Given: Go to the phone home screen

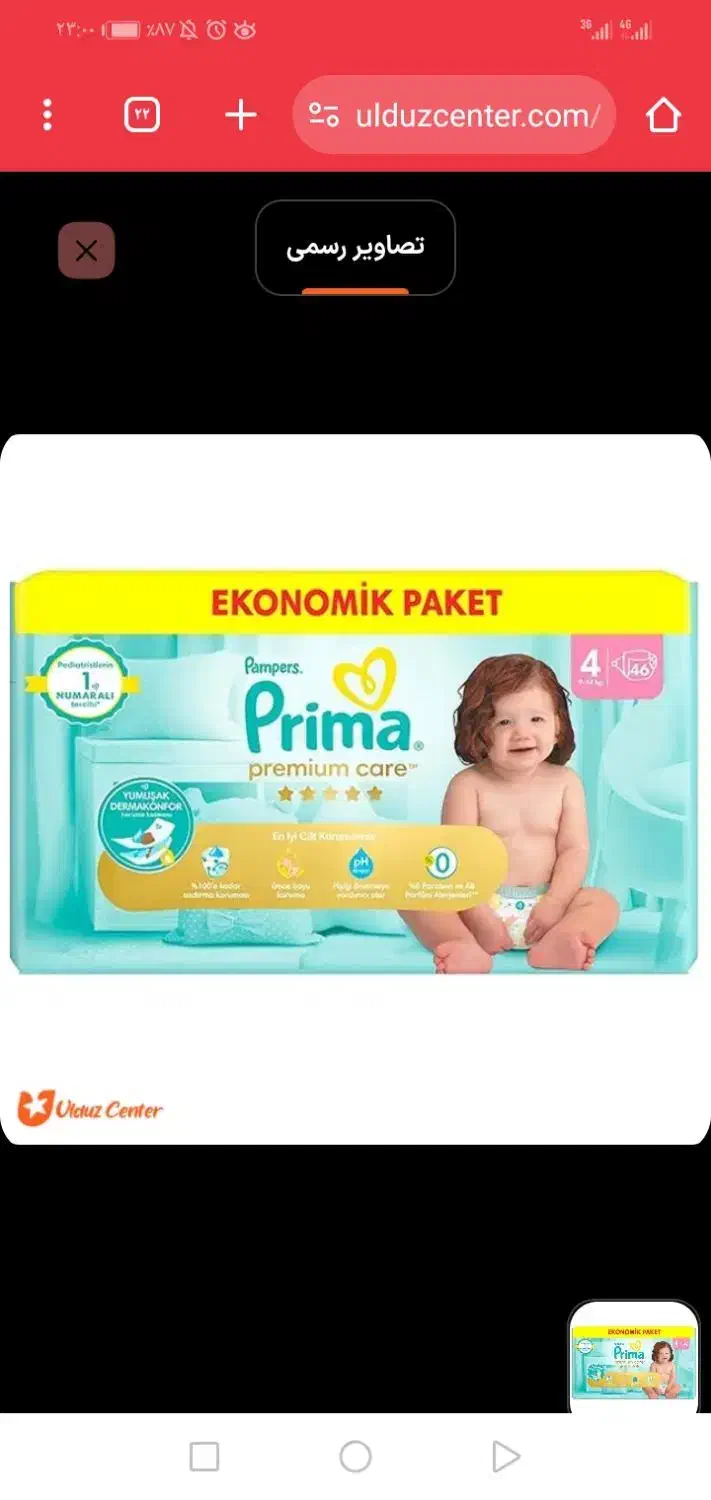Looking at the screenshot, I should (355, 1456).
